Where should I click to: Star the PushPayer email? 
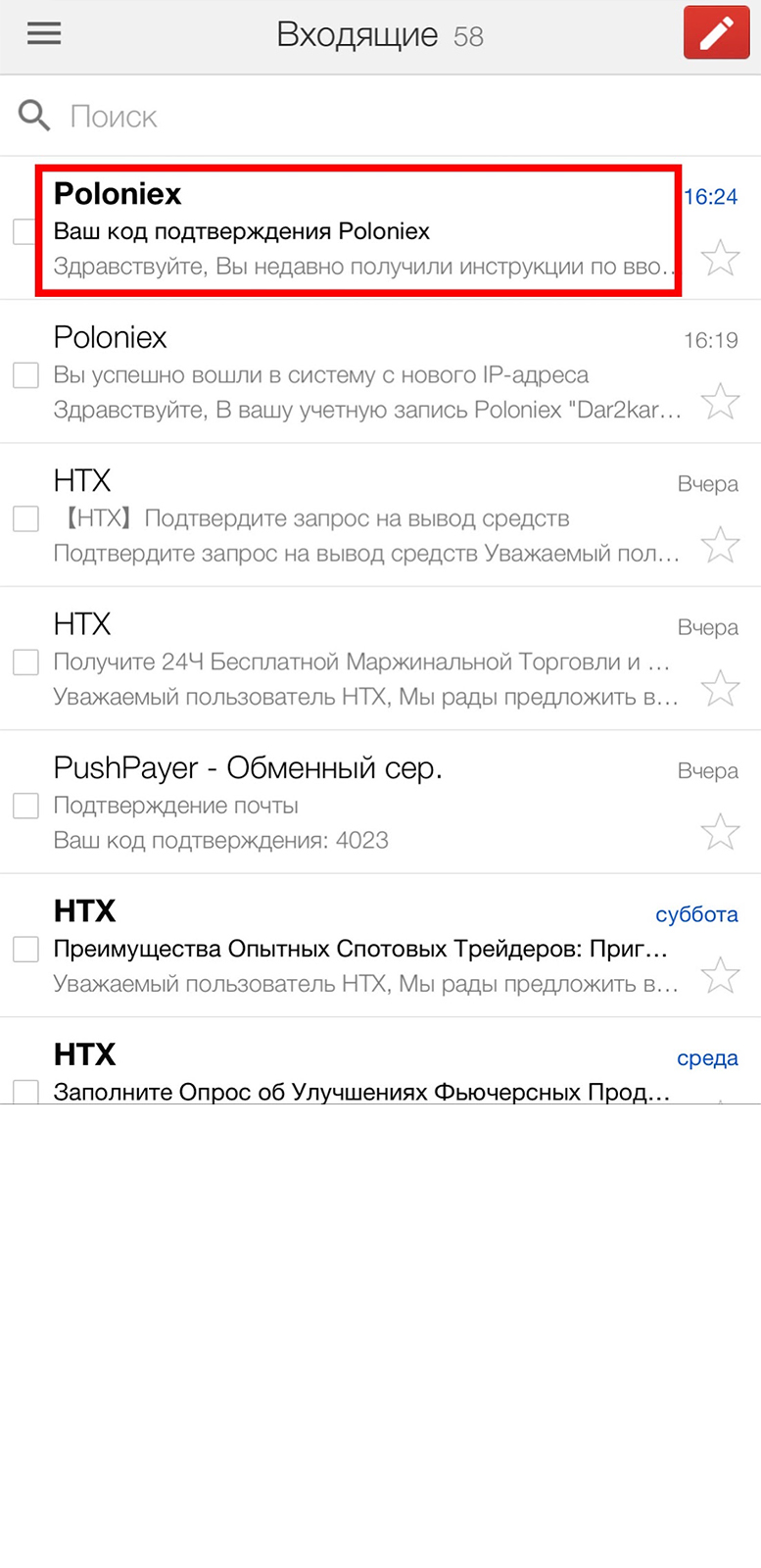[x=720, y=832]
